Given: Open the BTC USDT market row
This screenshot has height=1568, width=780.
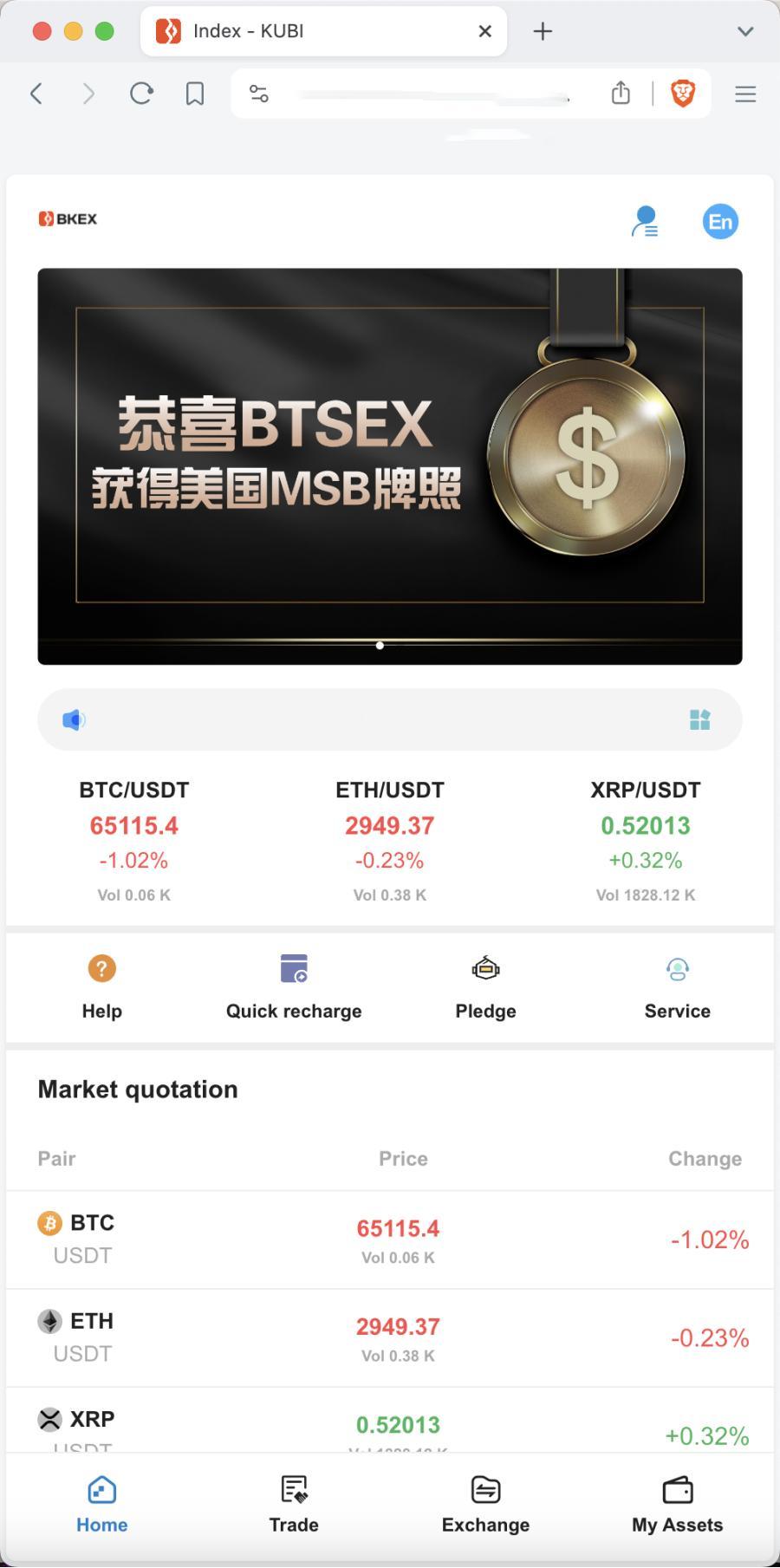Looking at the screenshot, I should point(390,1239).
